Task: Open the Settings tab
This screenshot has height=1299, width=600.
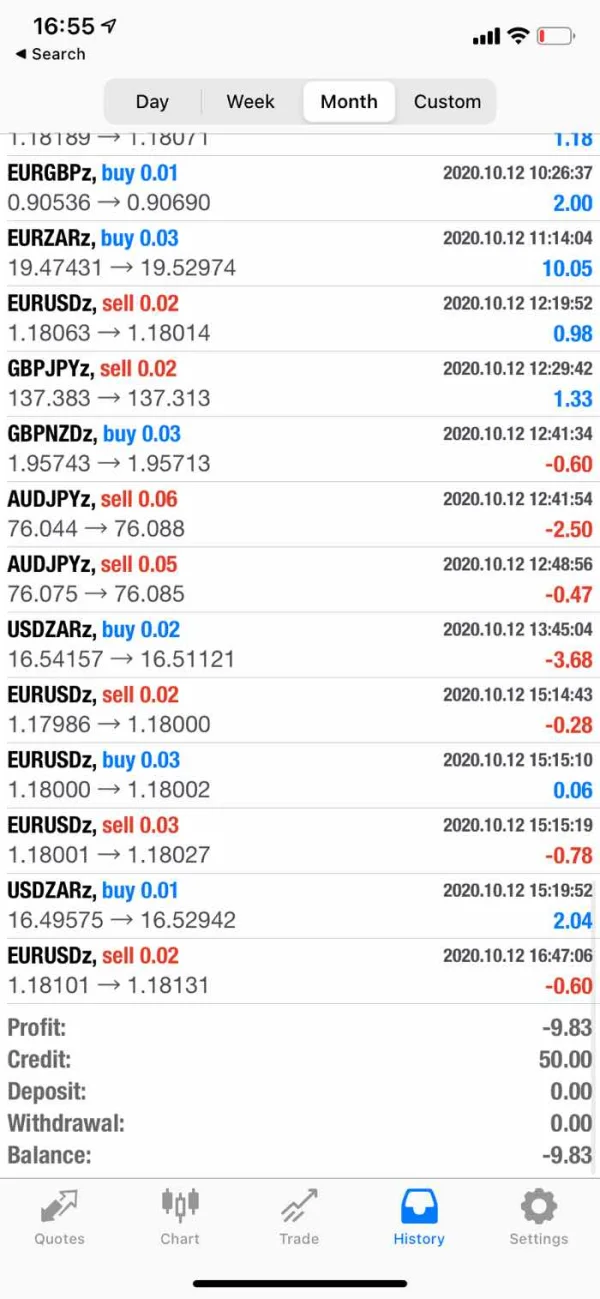Action: click(x=538, y=1217)
